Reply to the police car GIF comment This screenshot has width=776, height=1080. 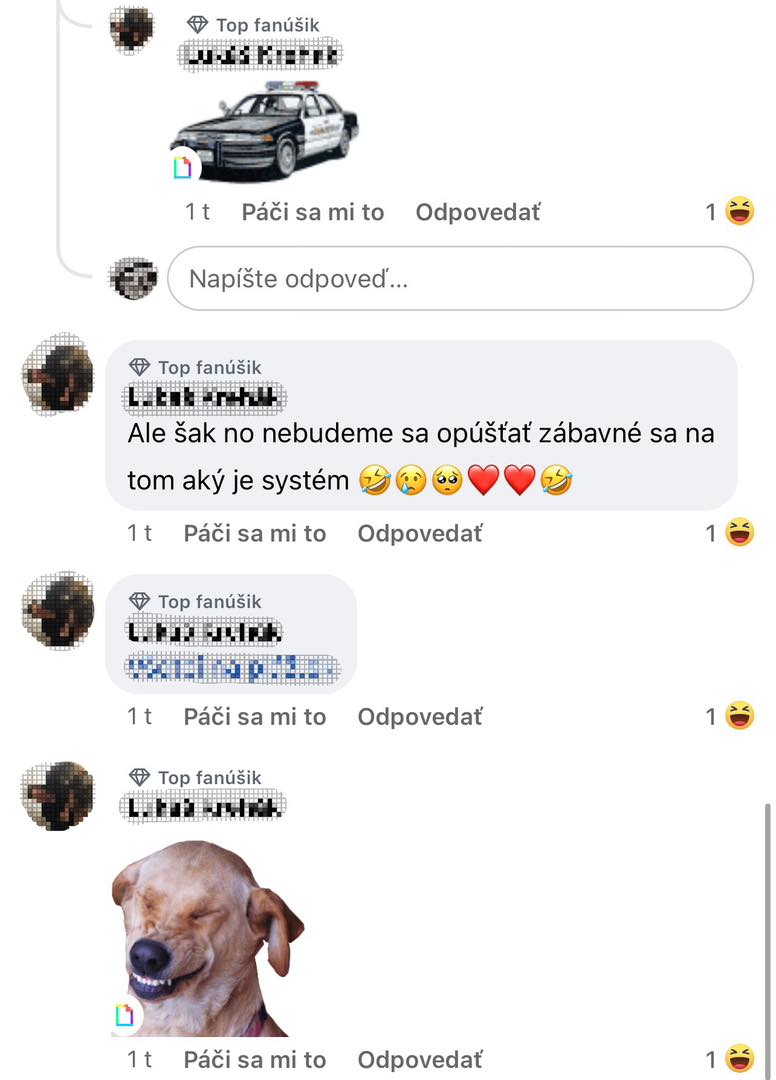point(478,212)
